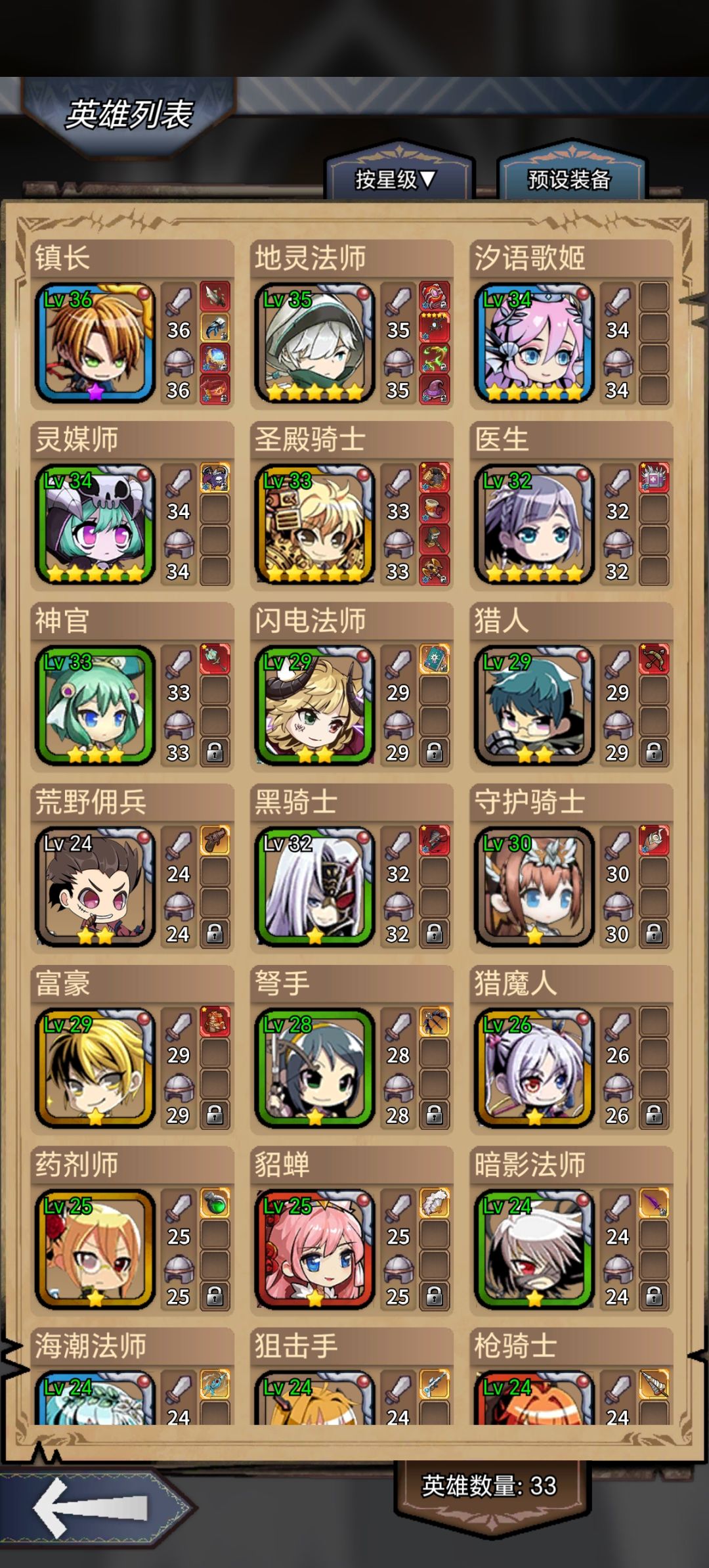Viewport: 709px width, 1568px height.
Task: Open the 按星级 sort dropdown
Action: pos(395,179)
